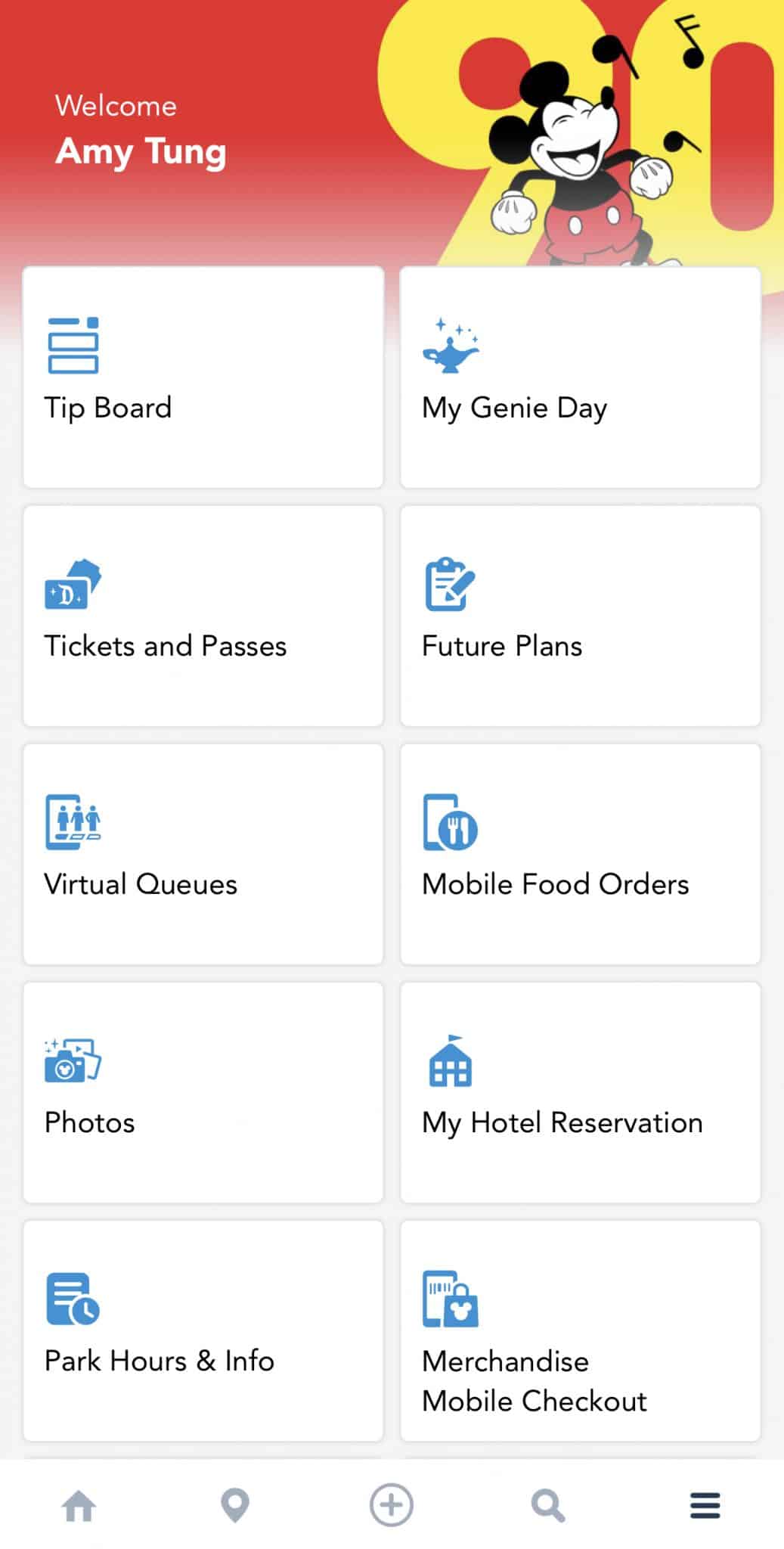View My Hotel Reservation
The width and height of the screenshot is (784, 1549).
point(580,1091)
